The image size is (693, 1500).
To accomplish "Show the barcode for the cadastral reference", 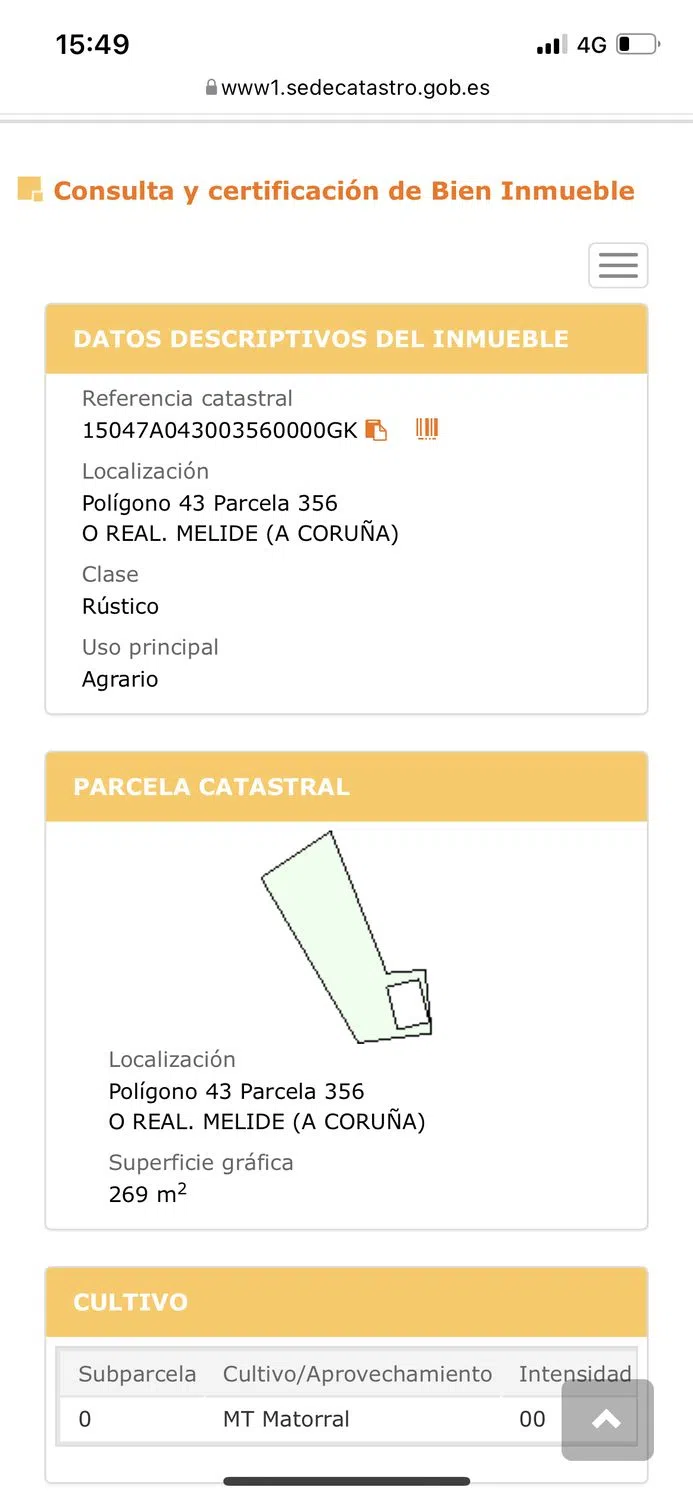I will click(427, 429).
